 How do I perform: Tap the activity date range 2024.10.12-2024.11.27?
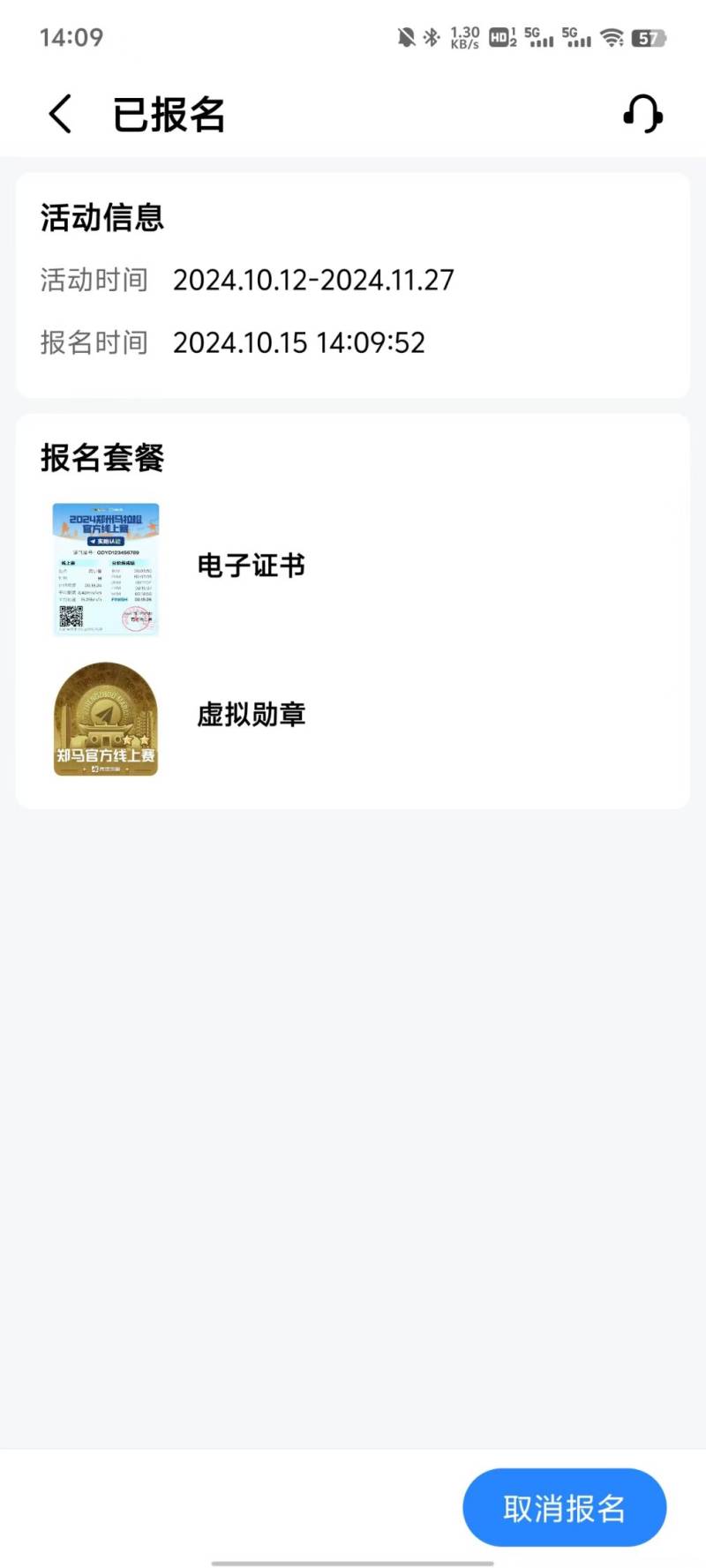point(312,280)
